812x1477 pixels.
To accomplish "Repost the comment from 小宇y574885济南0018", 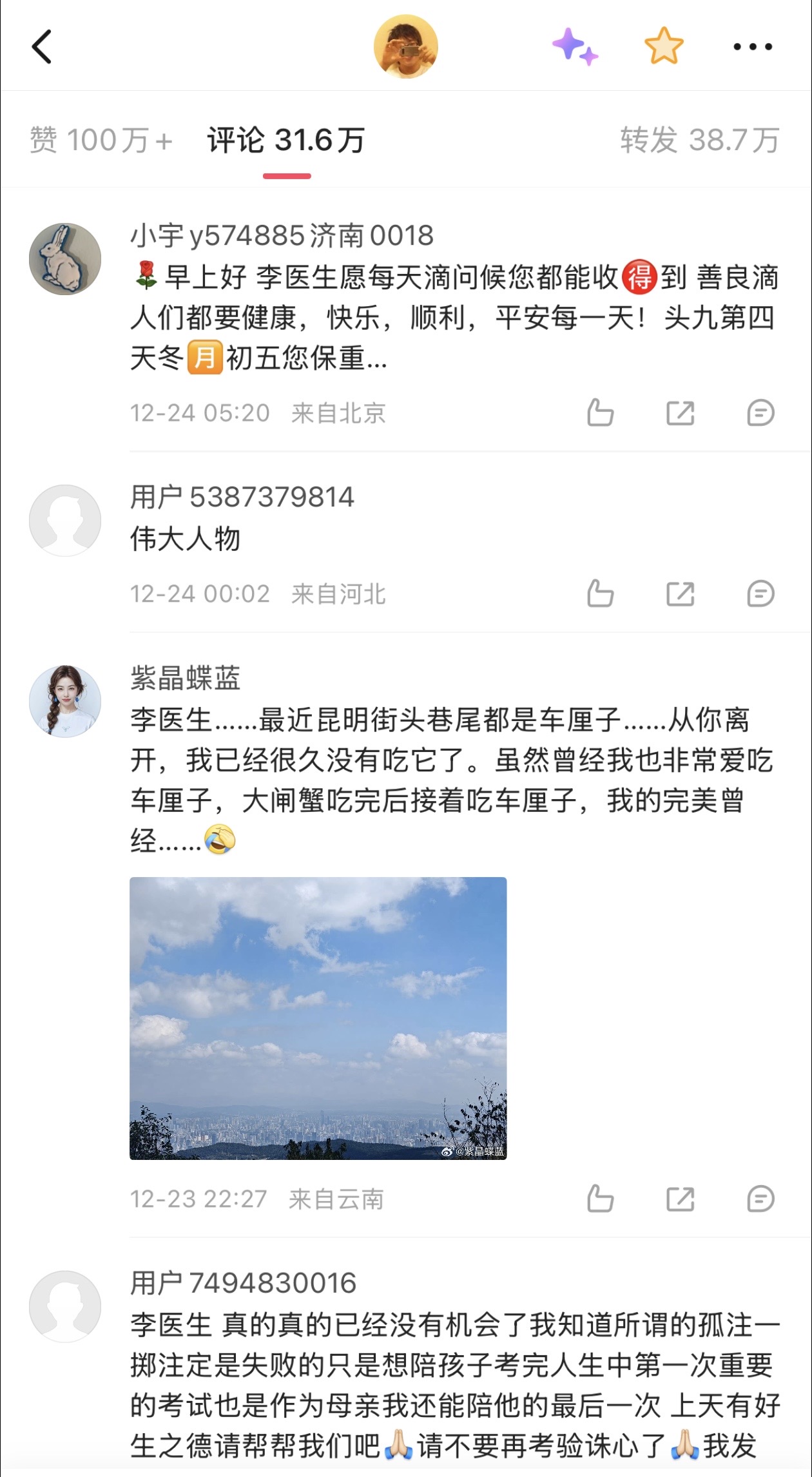I will pyautogui.click(x=680, y=413).
